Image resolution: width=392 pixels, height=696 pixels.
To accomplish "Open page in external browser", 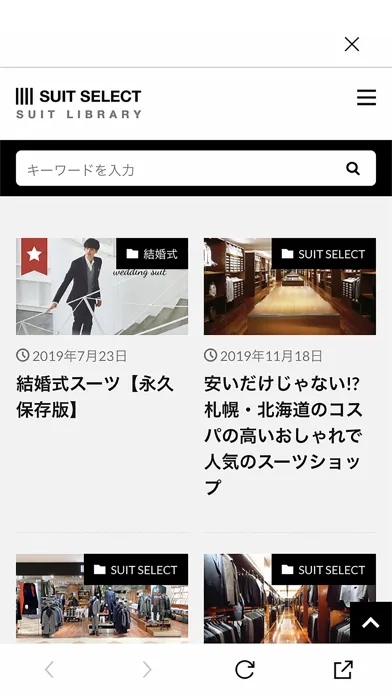I will pyautogui.click(x=343, y=669).
